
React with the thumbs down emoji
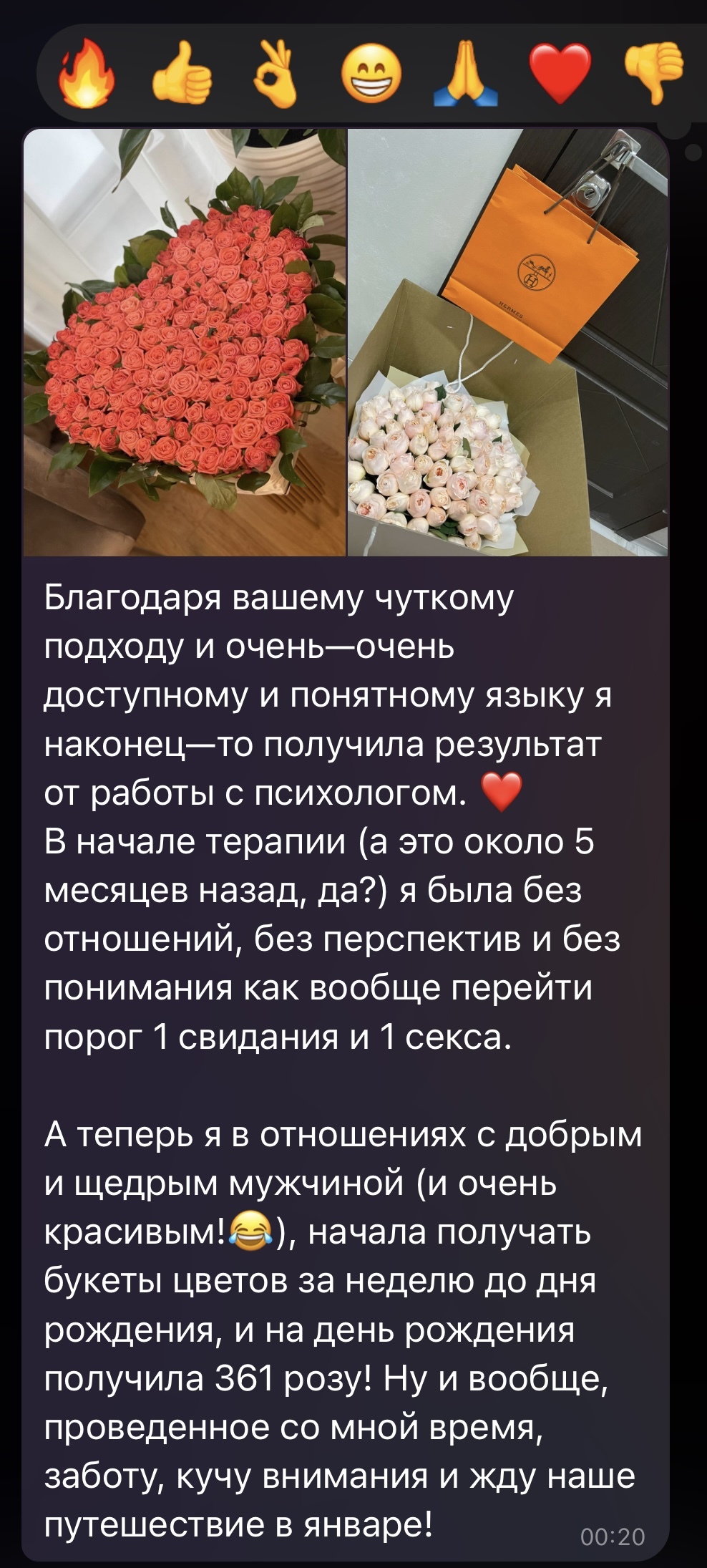coord(654,72)
